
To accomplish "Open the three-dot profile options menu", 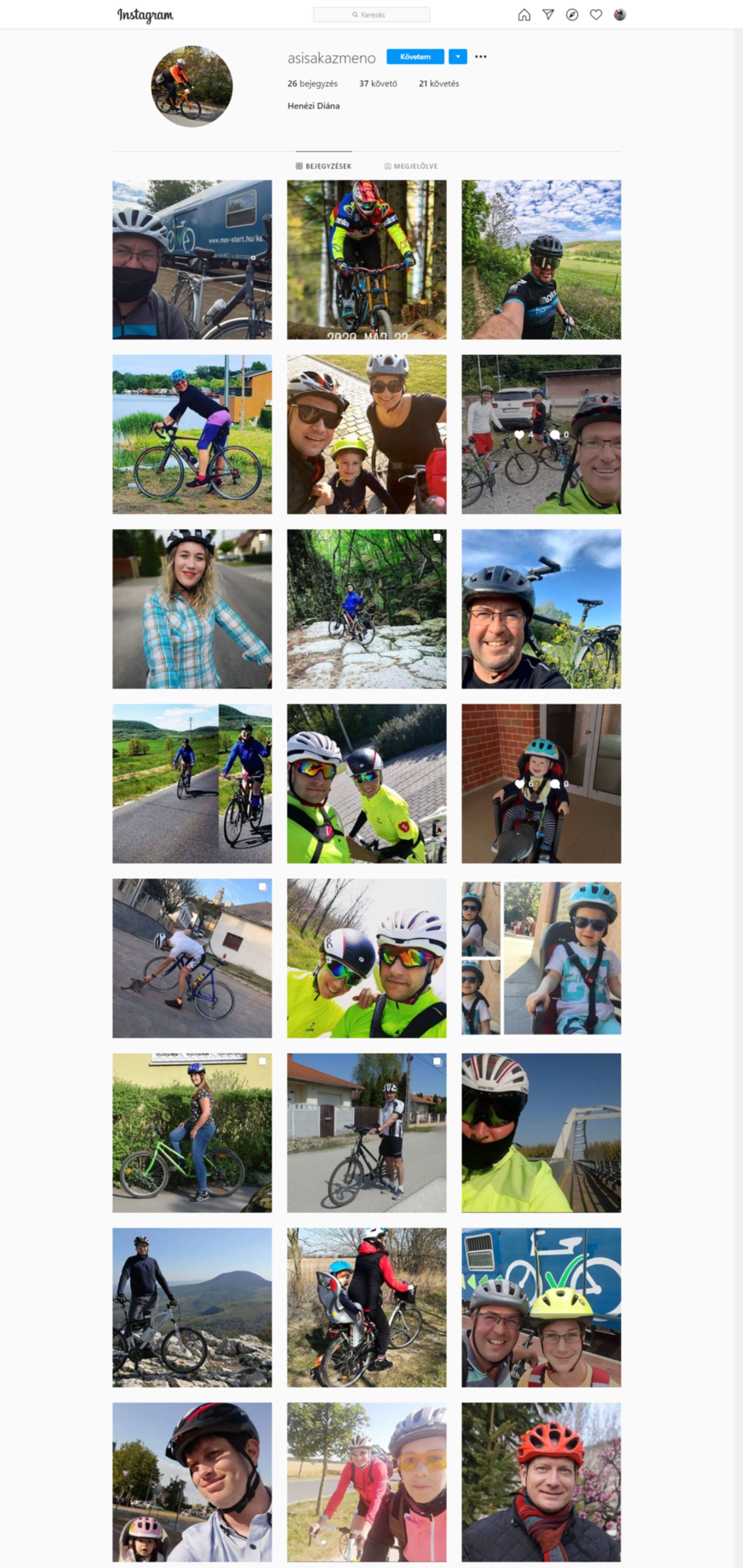I will [x=481, y=57].
